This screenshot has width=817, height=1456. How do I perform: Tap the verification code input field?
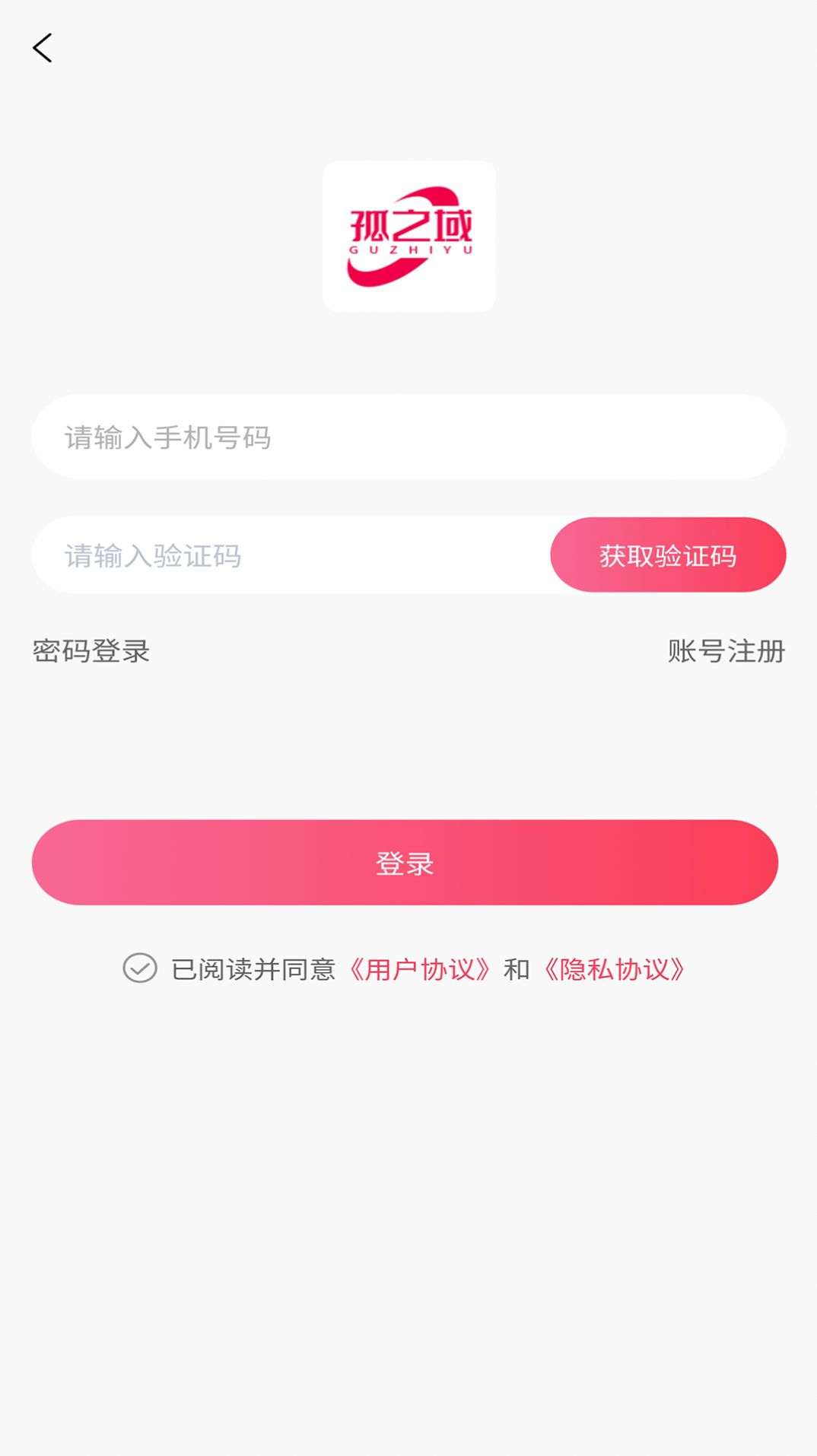[x=289, y=556]
